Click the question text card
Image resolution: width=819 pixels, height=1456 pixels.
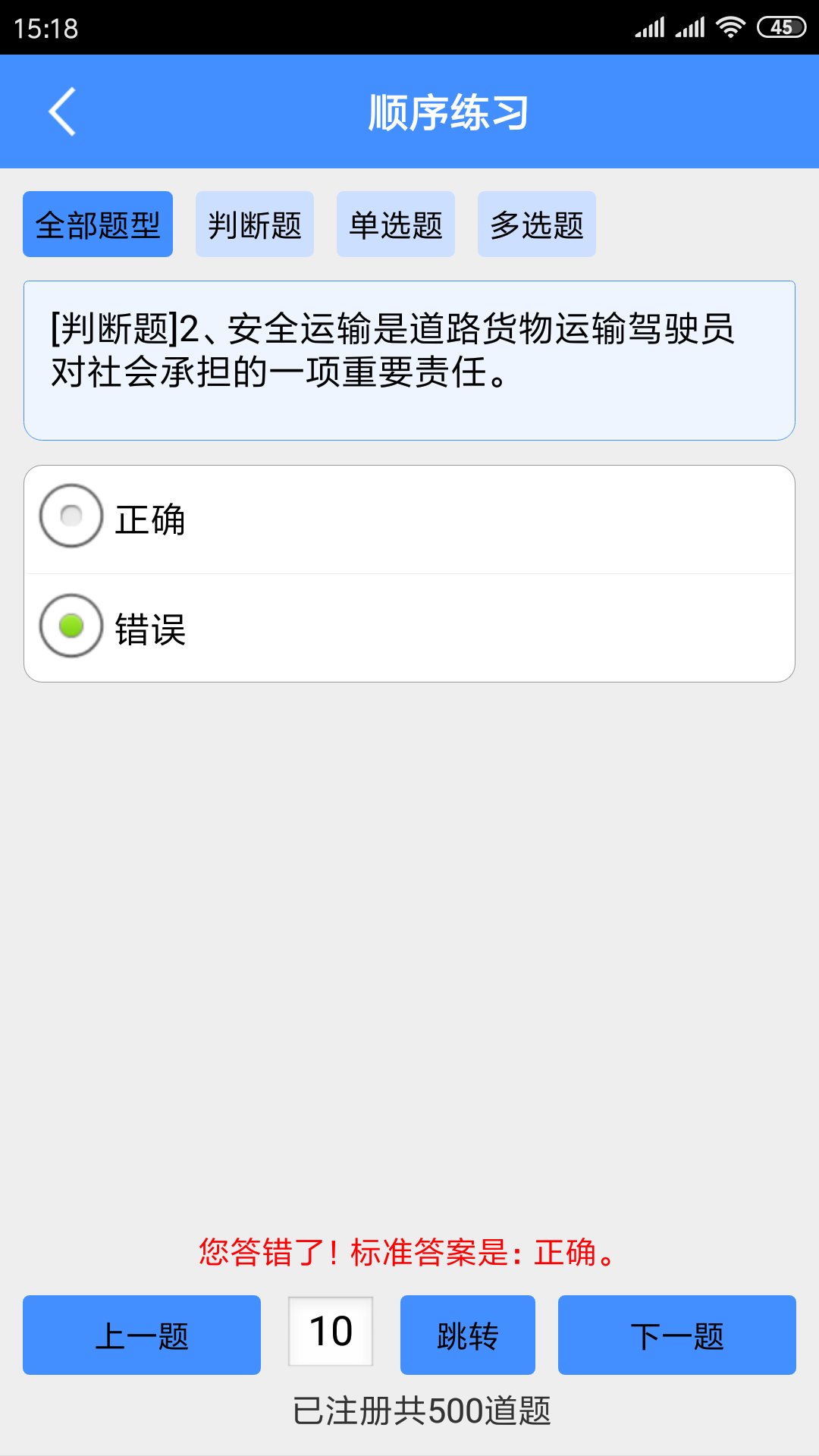coord(409,358)
